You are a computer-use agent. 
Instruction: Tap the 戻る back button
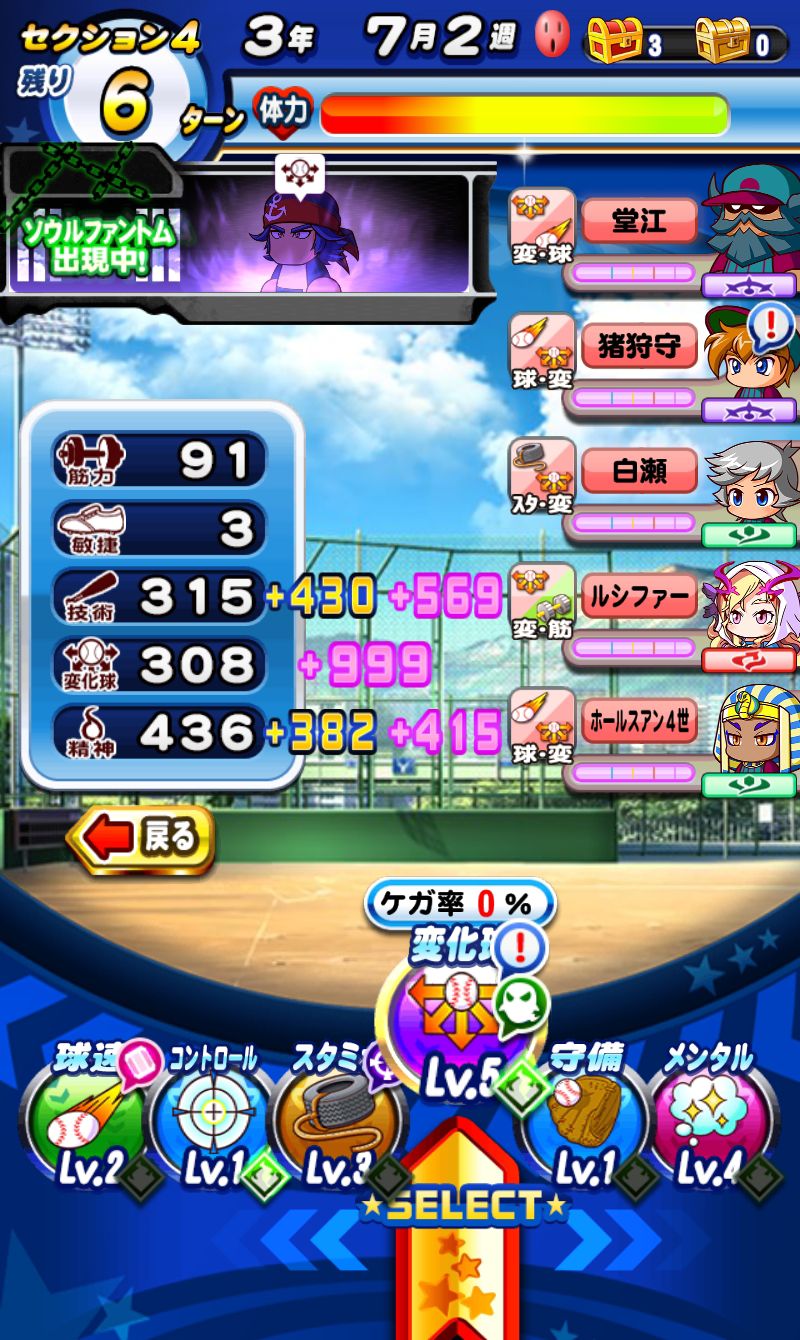tap(141, 839)
